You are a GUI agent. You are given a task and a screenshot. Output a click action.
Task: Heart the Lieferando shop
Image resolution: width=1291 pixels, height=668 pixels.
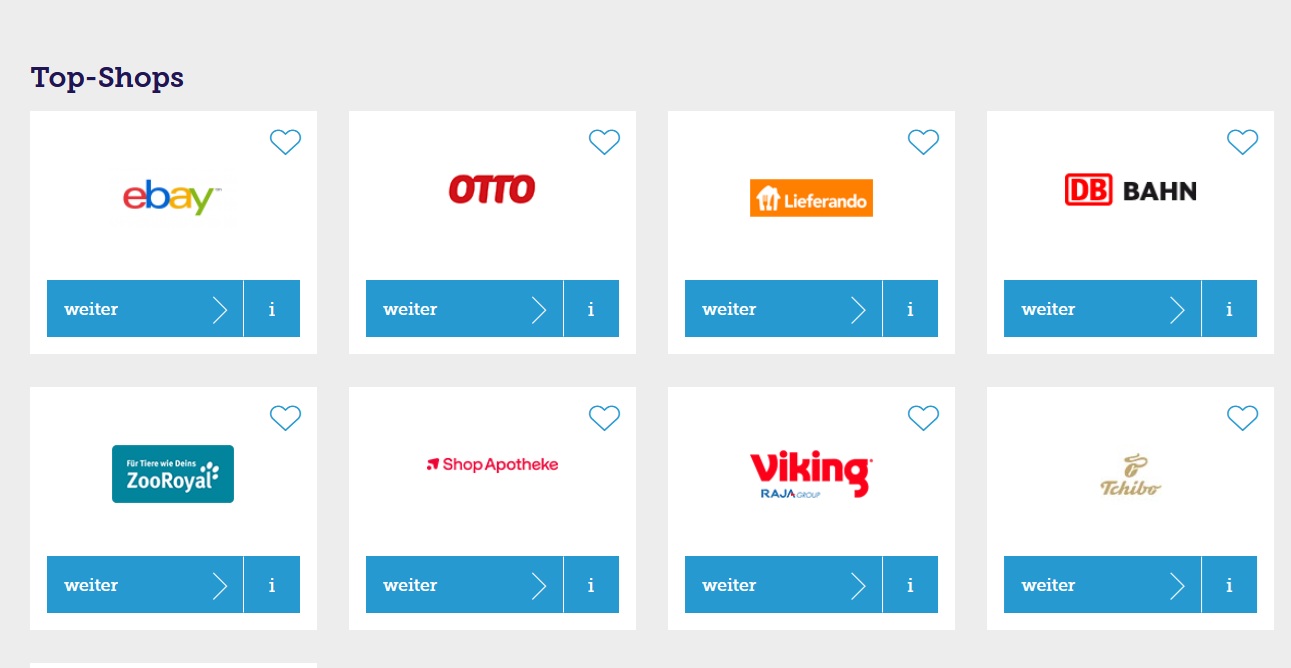pos(923,142)
